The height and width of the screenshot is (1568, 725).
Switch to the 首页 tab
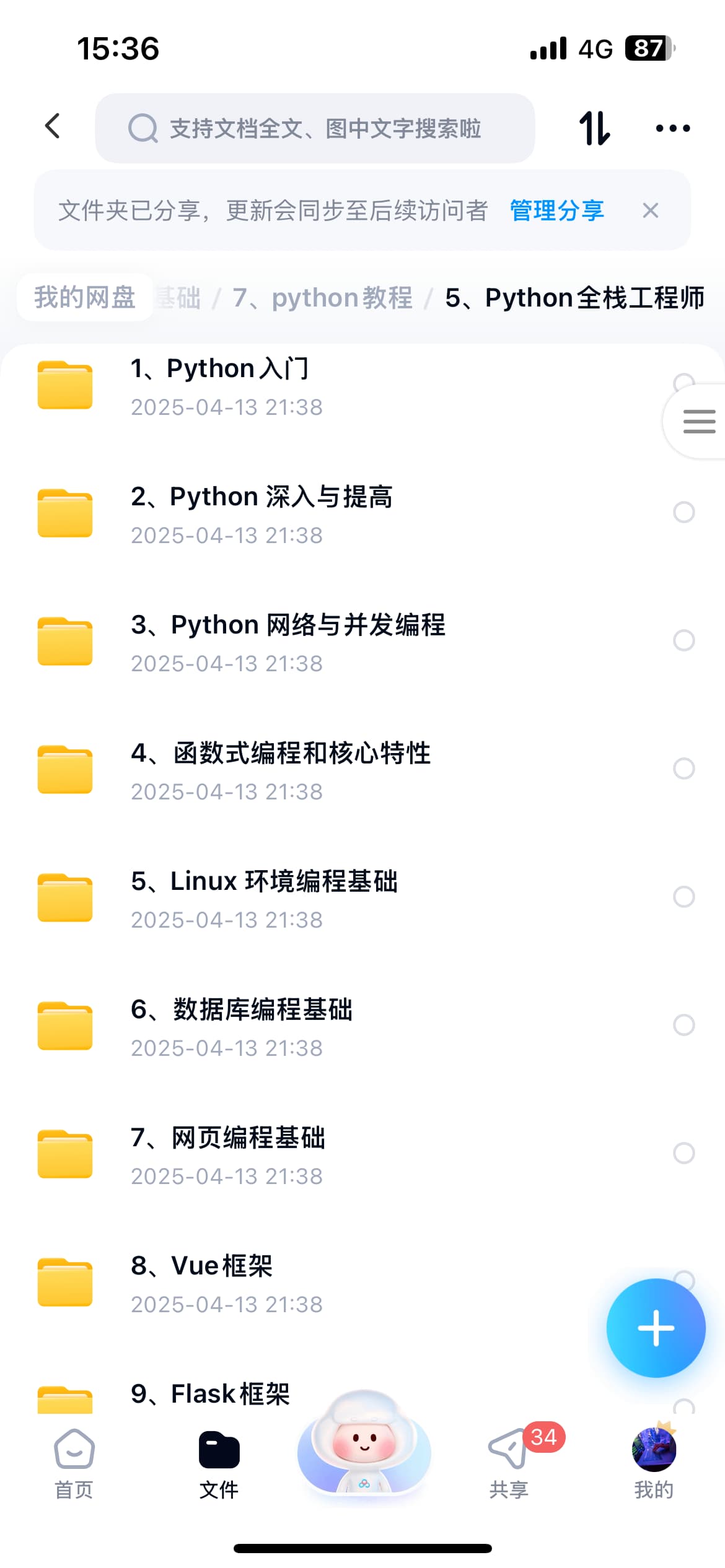click(x=74, y=1463)
